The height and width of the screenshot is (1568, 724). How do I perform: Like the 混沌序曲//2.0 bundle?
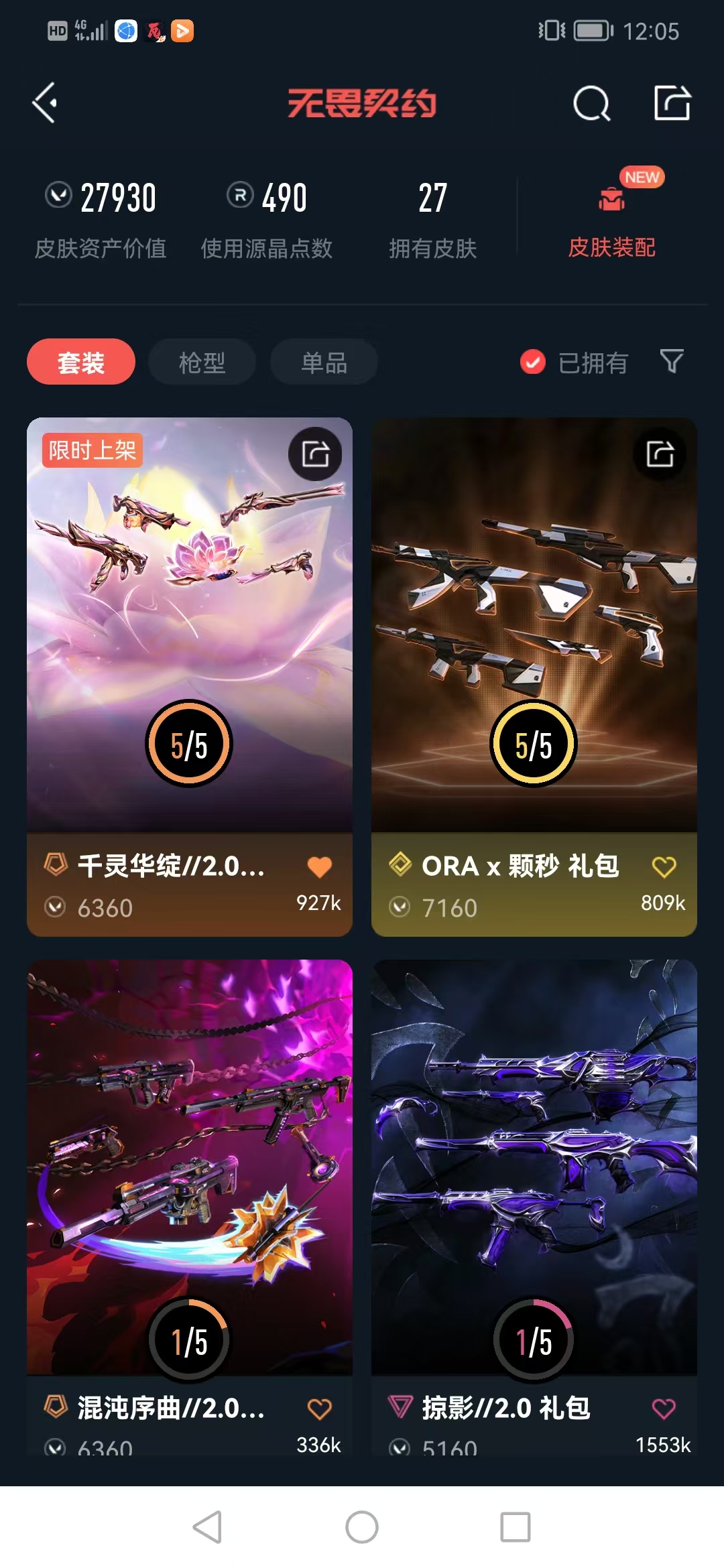(319, 1409)
